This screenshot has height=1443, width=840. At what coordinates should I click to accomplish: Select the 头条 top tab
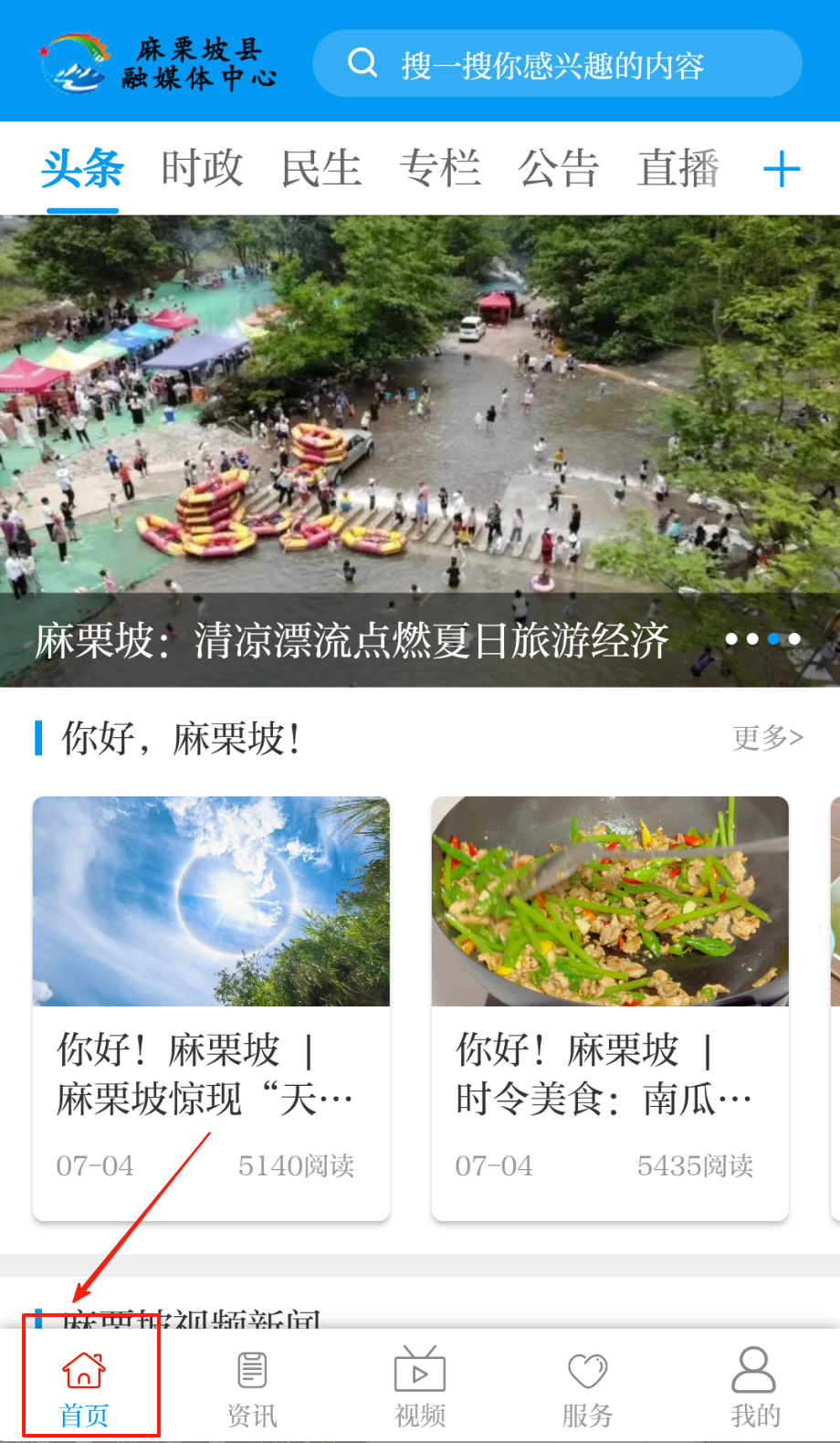click(82, 169)
